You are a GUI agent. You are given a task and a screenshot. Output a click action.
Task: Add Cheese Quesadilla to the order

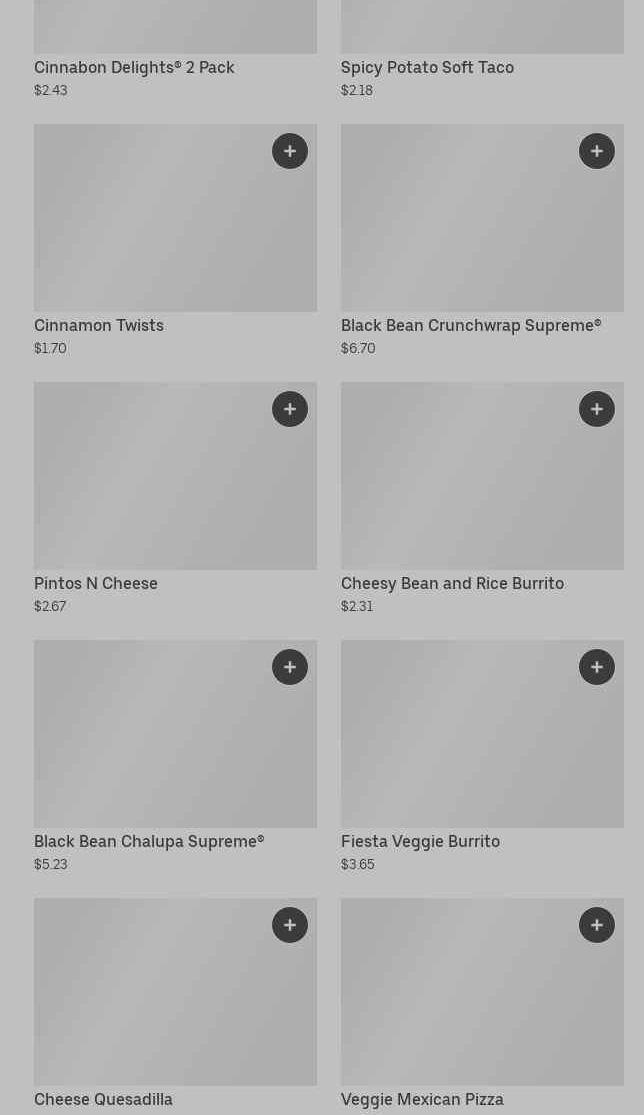tap(290, 925)
